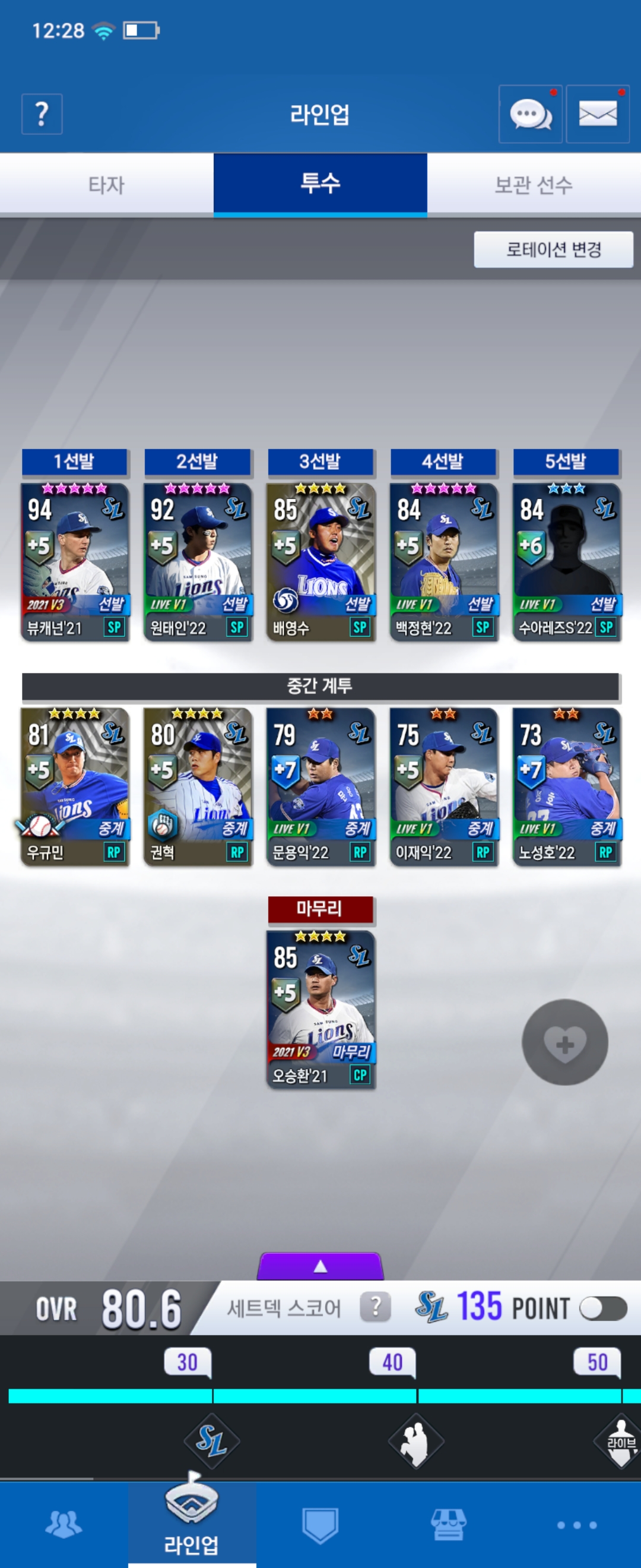Expand the purple arrow panel
Viewport: 641px width, 1568px height.
click(x=320, y=1266)
